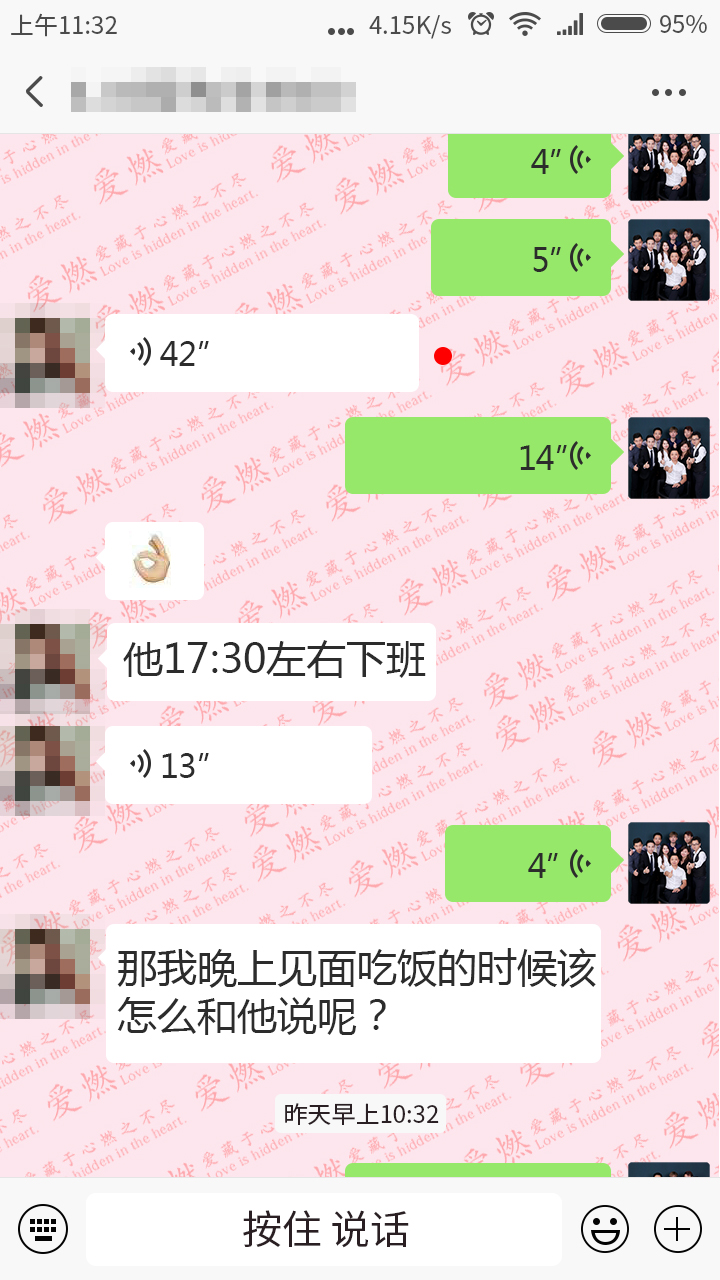Open the chat overflow menu

(x=668, y=93)
